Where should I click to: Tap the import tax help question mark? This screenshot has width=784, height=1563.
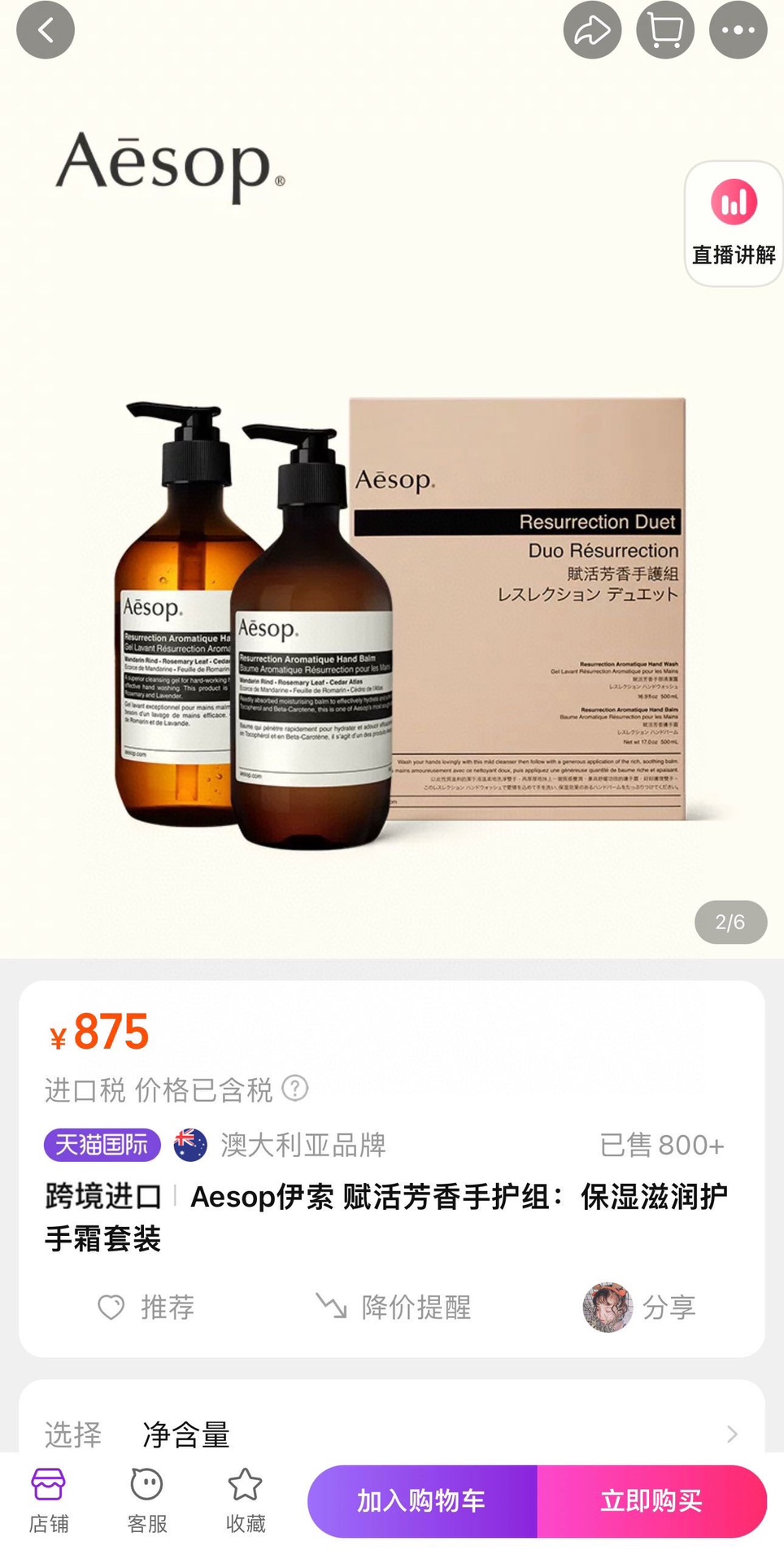tap(294, 1088)
